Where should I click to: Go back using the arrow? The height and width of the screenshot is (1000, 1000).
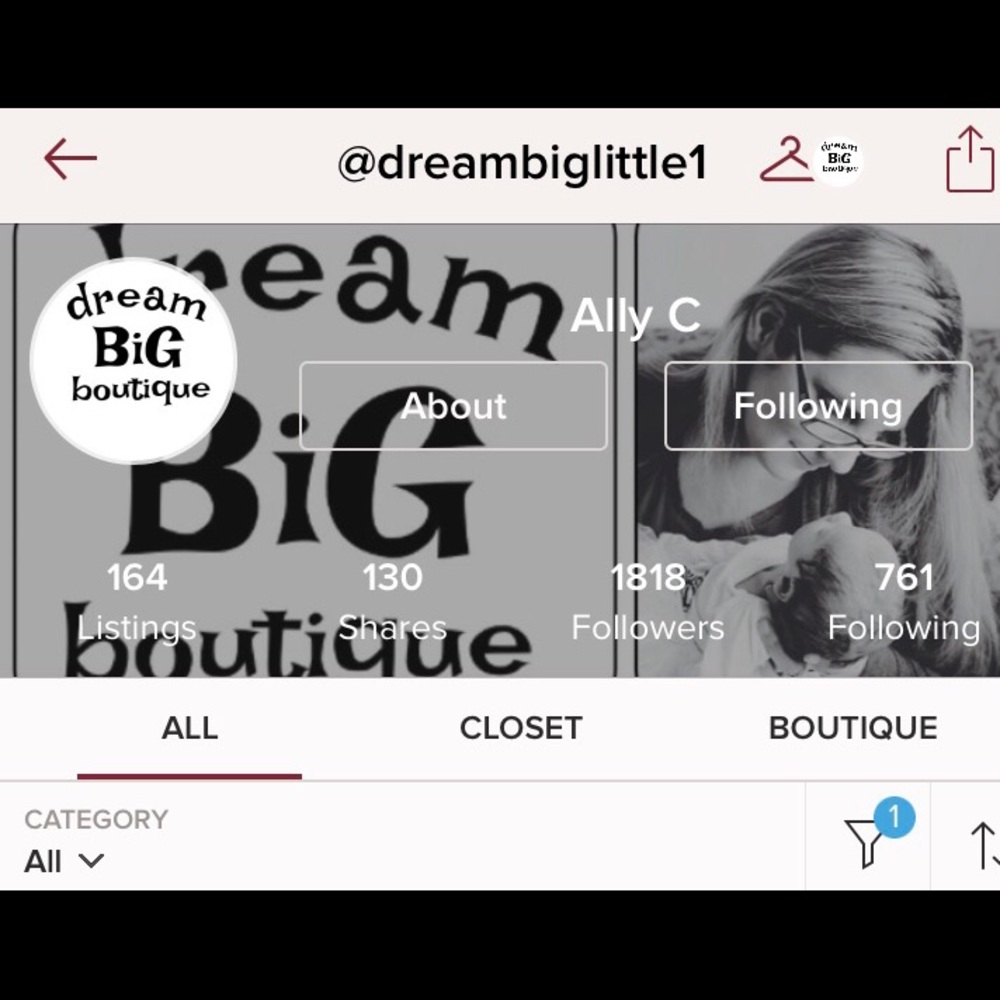pyautogui.click(x=70, y=158)
